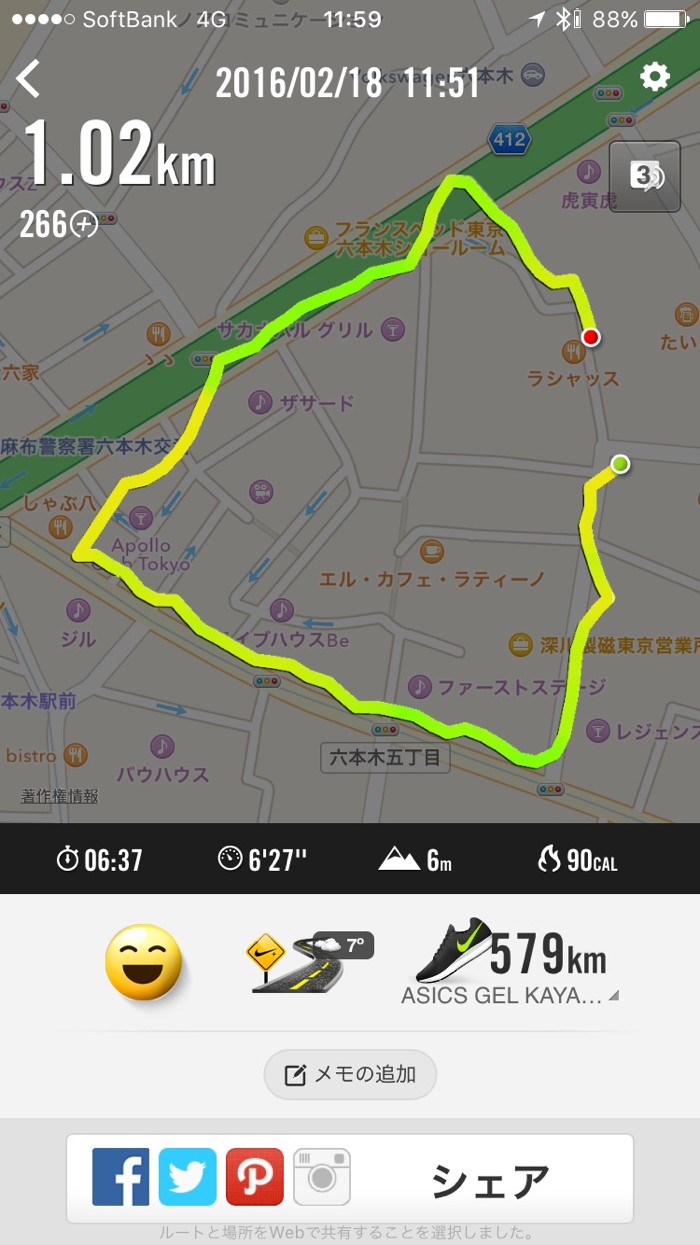
Task: Add a memo with メモの追加
Action: tap(350, 1075)
